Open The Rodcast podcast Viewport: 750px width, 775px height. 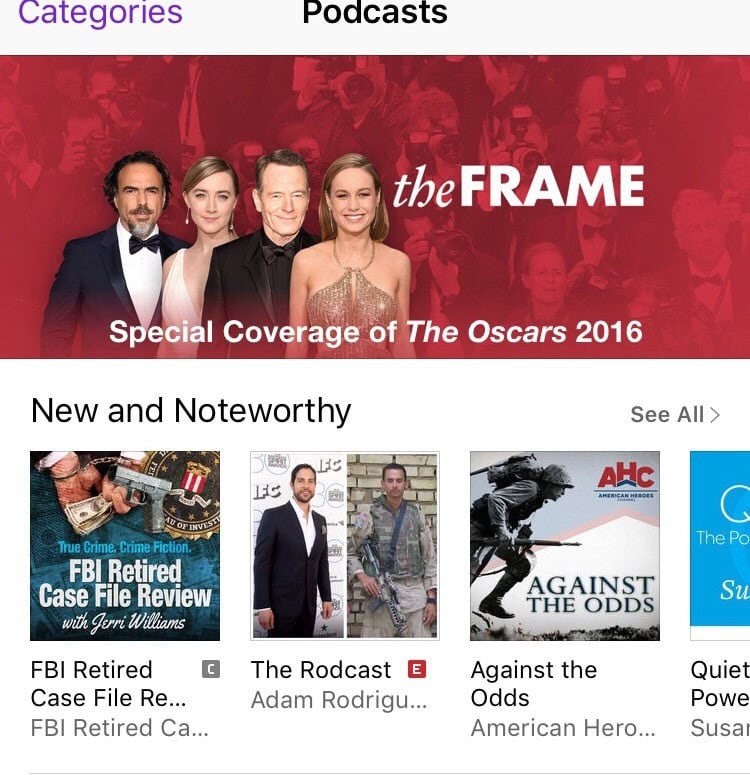pos(344,546)
